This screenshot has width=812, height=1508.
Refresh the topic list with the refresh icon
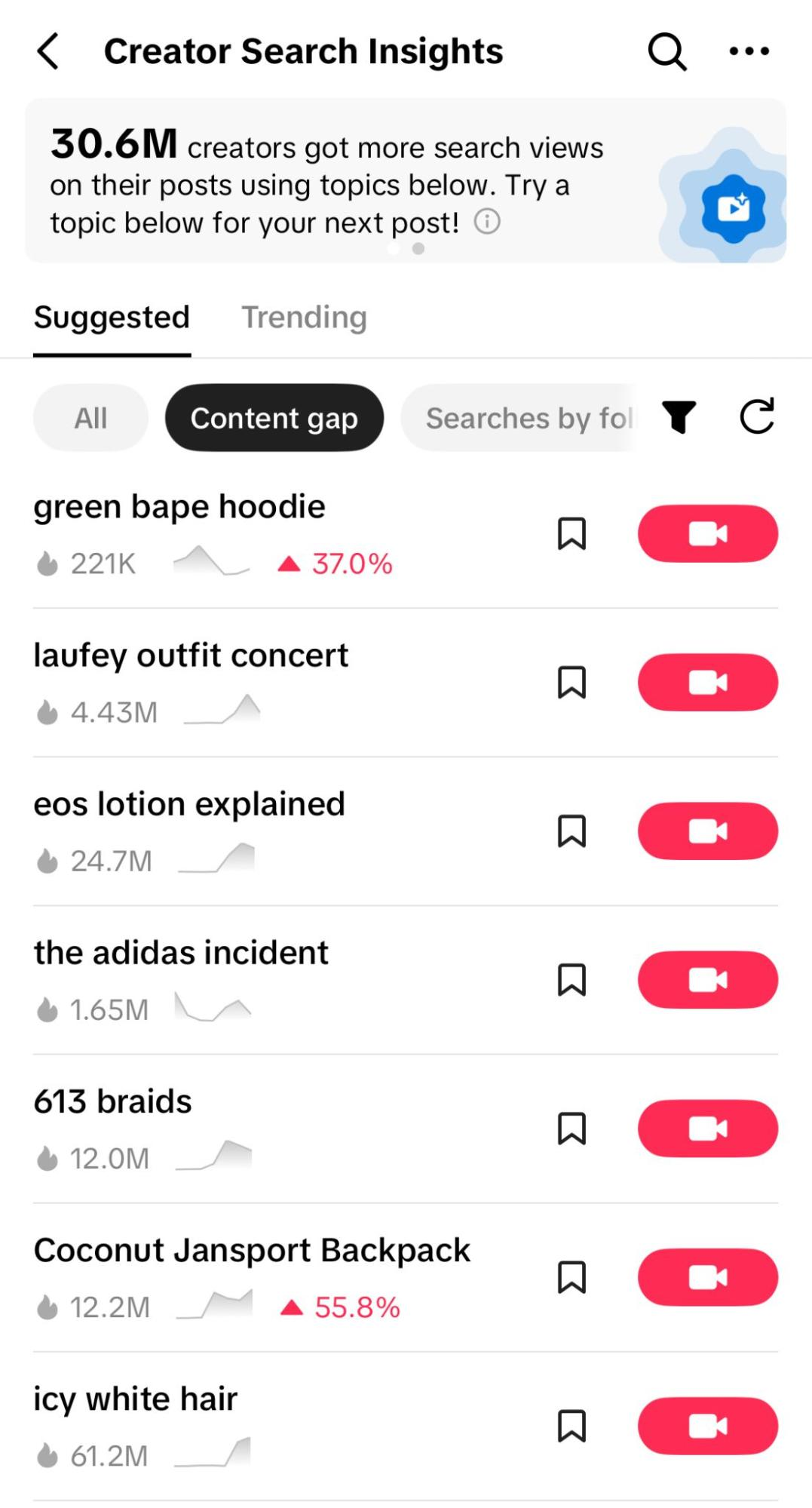(757, 418)
